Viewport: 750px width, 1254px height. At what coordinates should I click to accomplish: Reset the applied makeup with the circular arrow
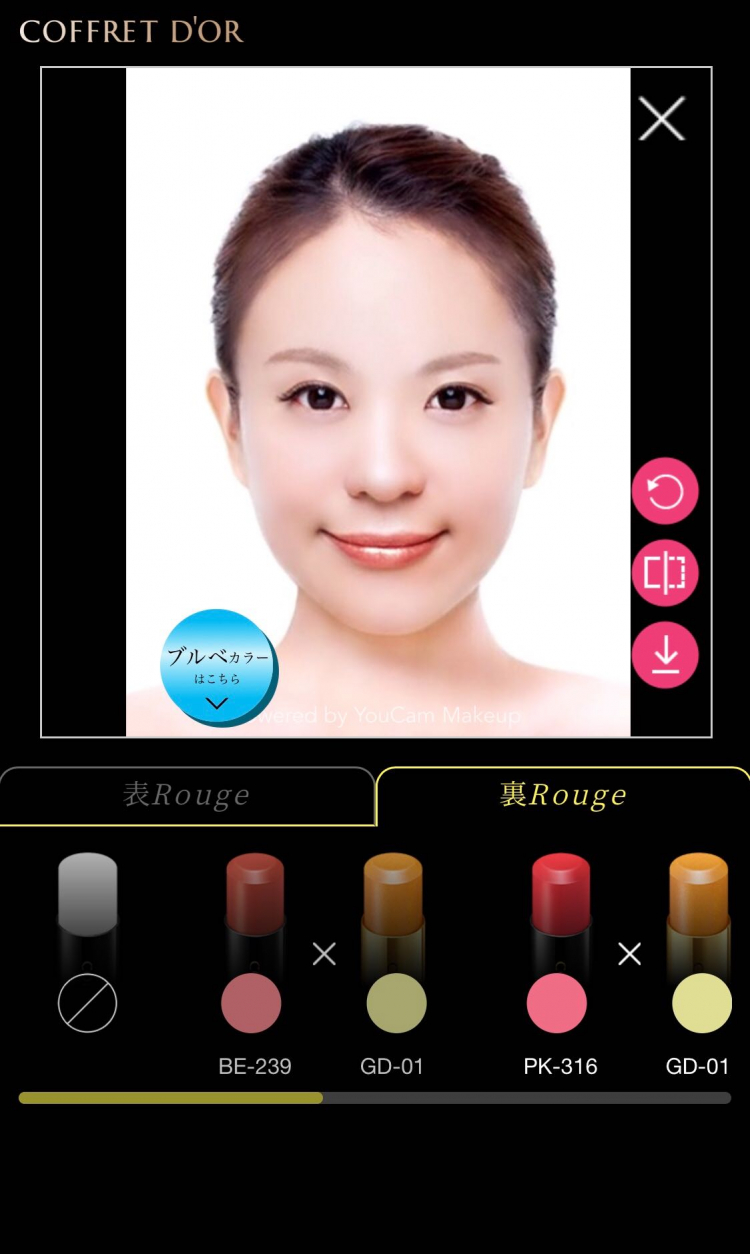click(x=665, y=491)
